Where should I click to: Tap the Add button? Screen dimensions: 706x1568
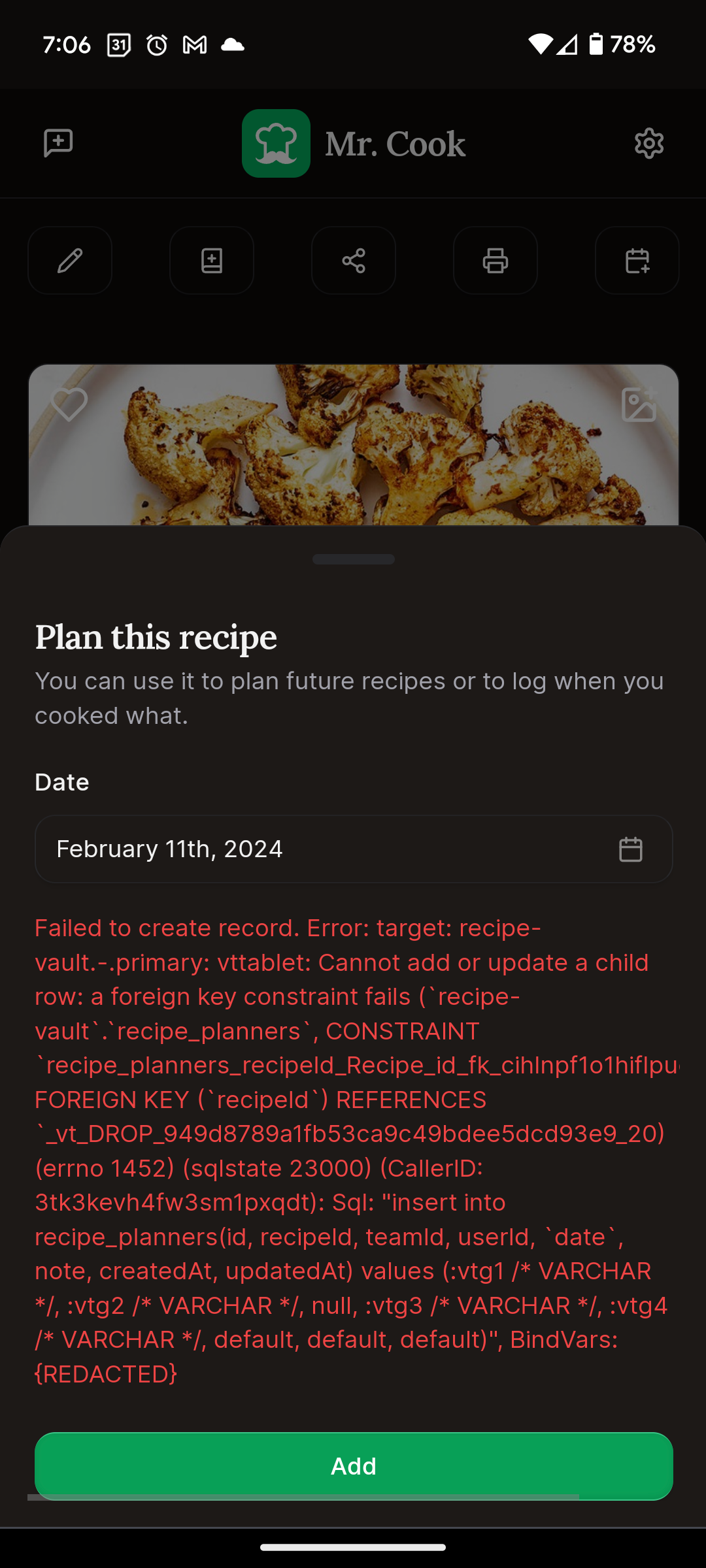point(354,1466)
